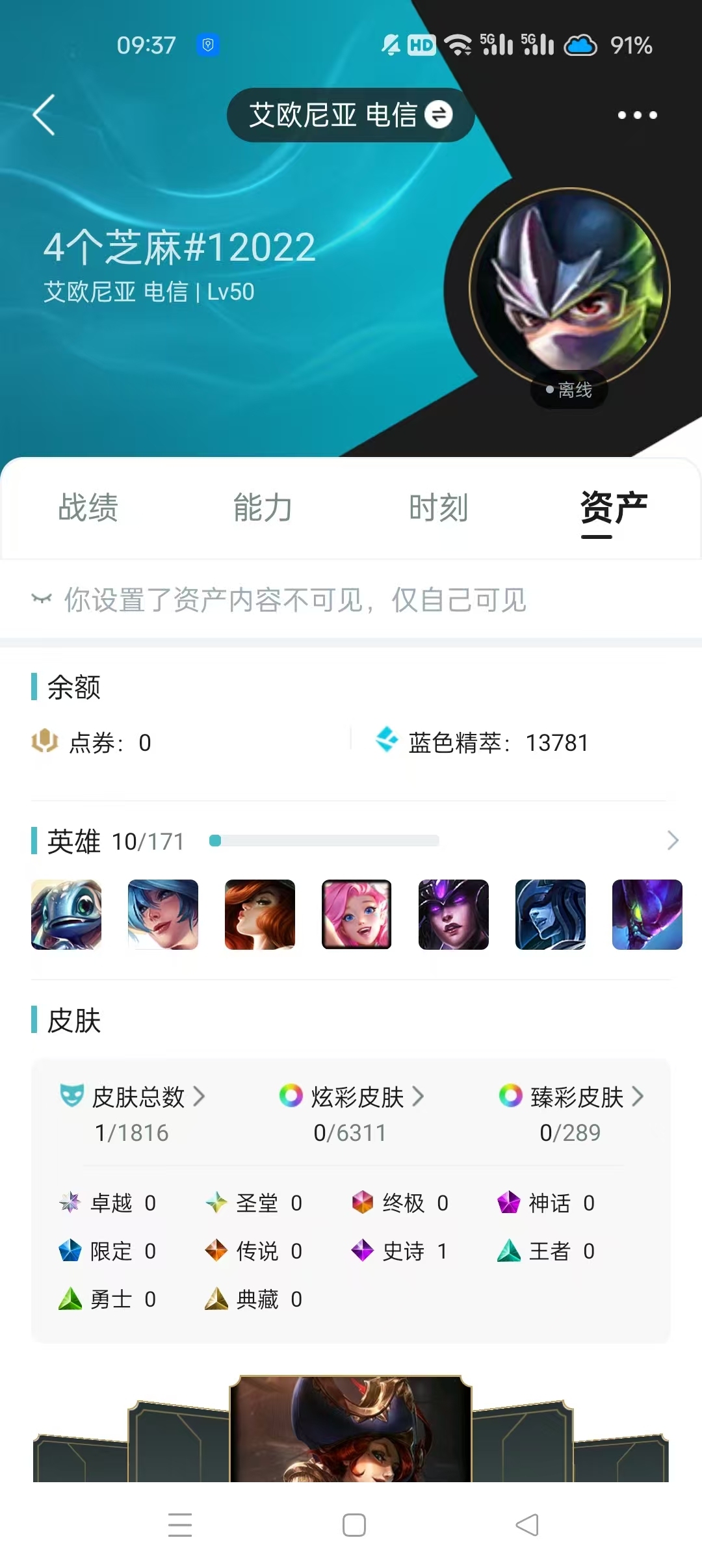
Task: Switch to the 战绩 tab
Action: (x=88, y=508)
